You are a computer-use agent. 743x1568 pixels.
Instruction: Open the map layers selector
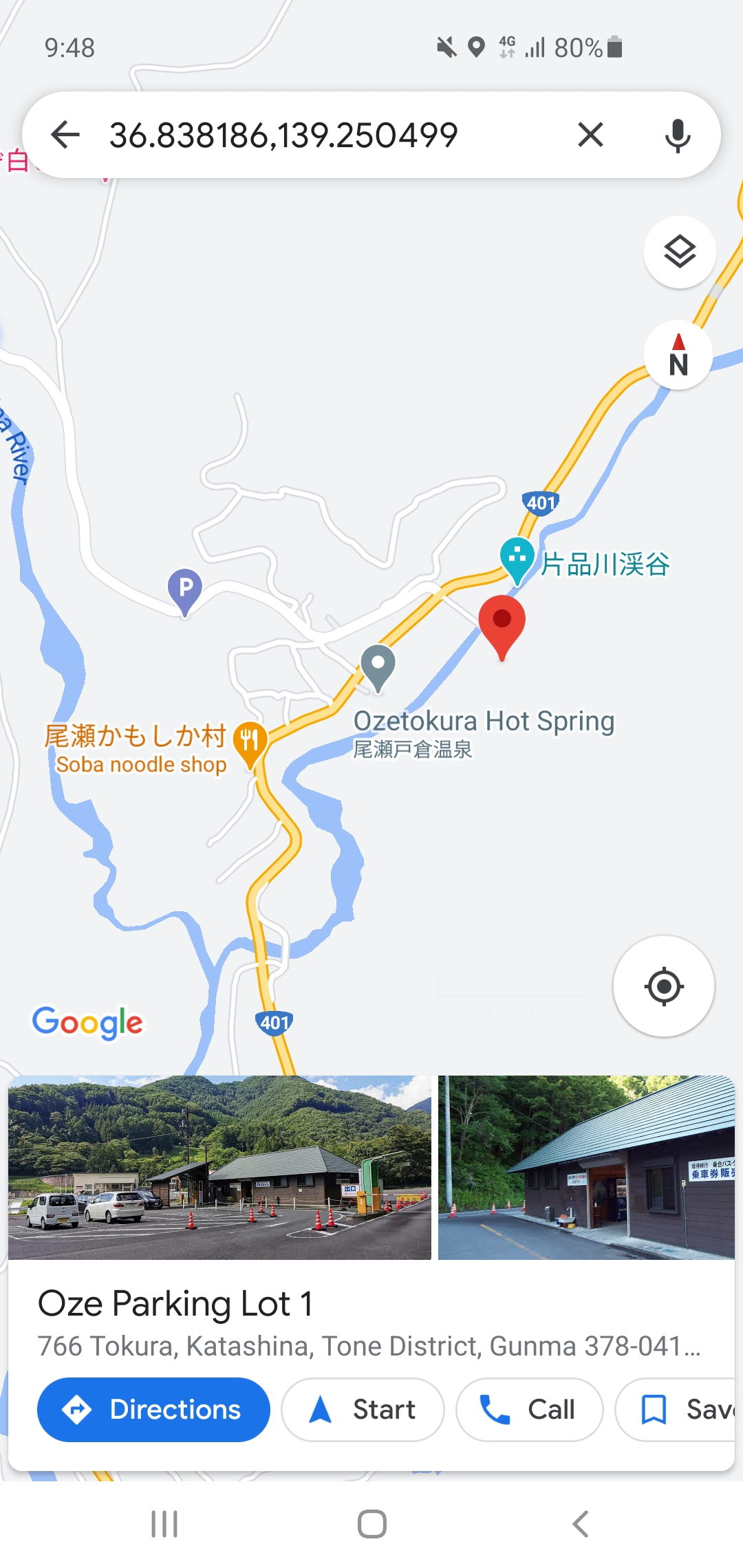click(x=678, y=252)
